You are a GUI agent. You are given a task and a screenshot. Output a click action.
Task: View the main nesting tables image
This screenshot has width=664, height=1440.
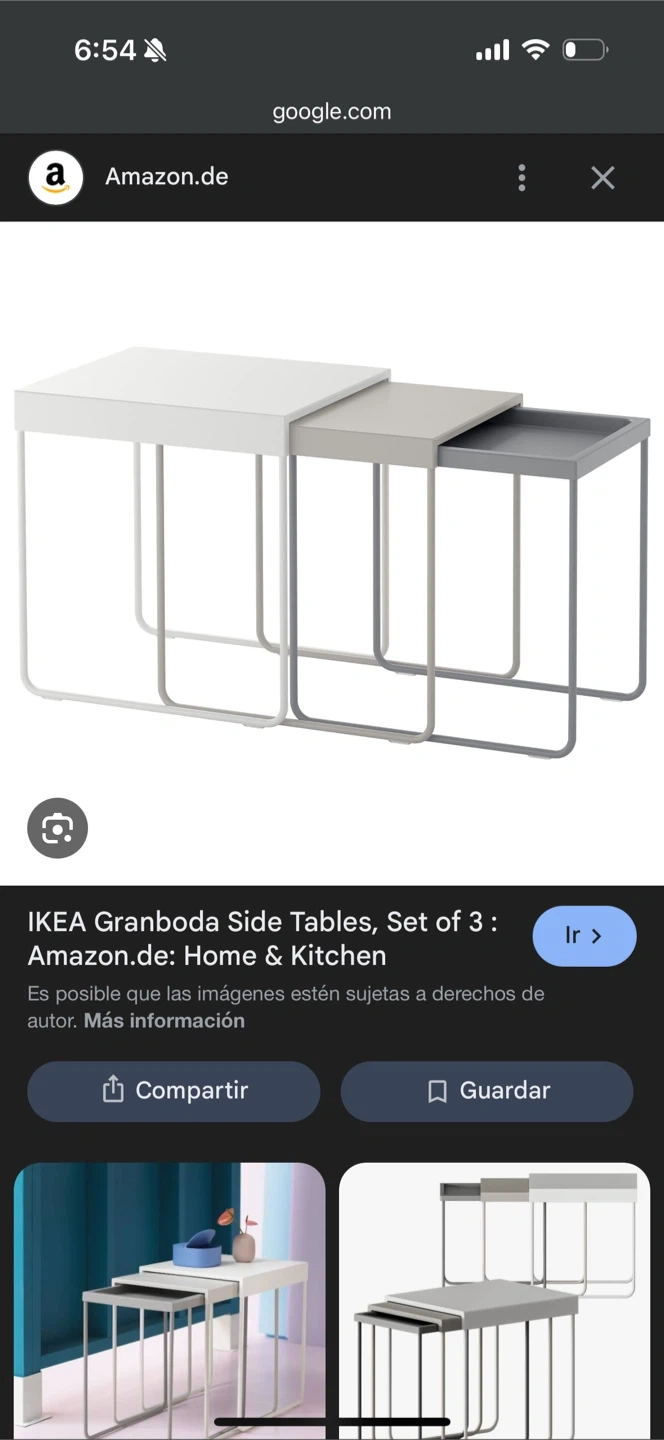[x=332, y=550]
